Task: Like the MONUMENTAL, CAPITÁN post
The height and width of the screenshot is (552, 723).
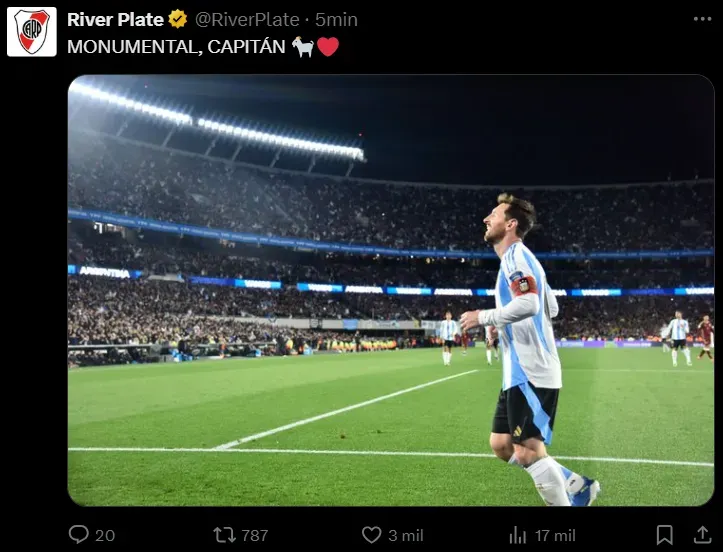Action: click(372, 535)
